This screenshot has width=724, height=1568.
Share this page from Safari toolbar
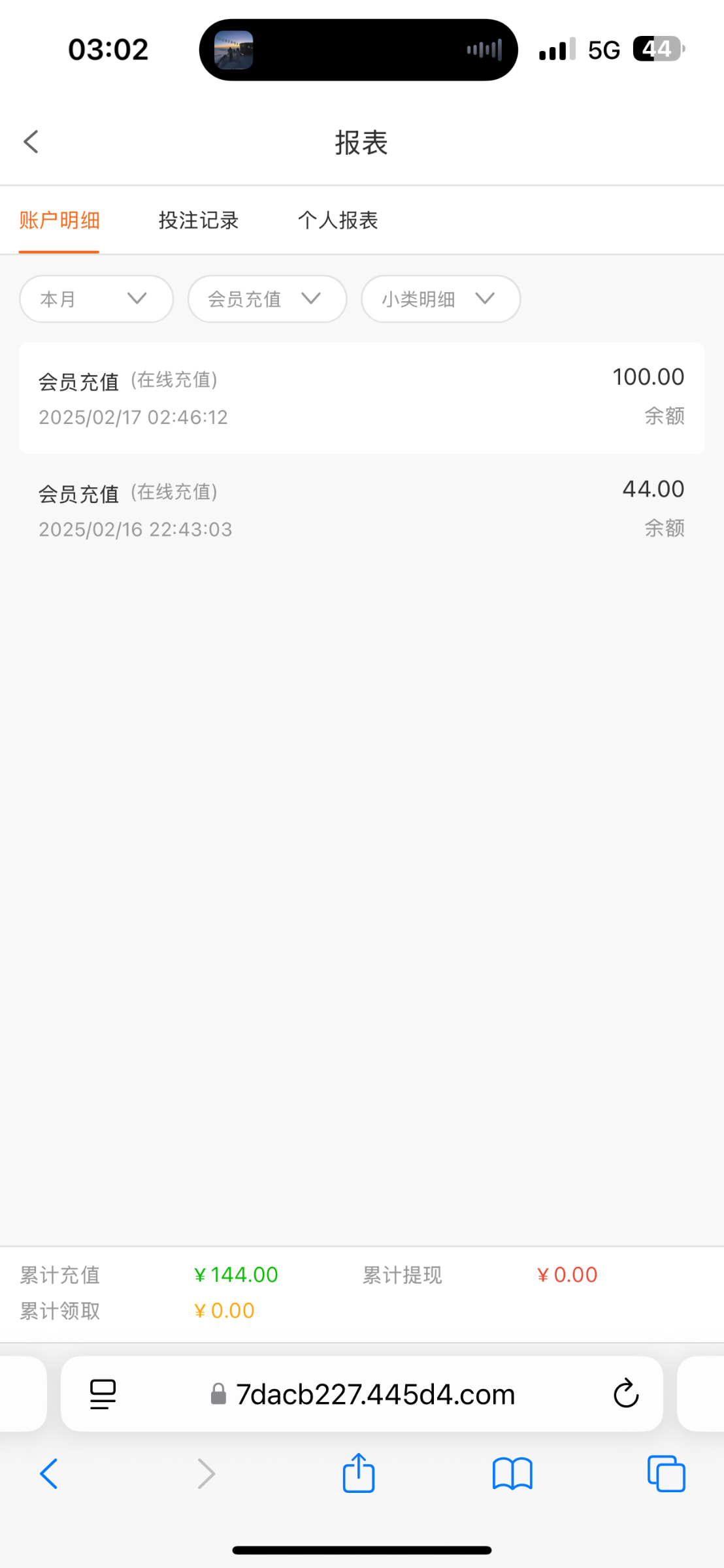coord(359,1474)
